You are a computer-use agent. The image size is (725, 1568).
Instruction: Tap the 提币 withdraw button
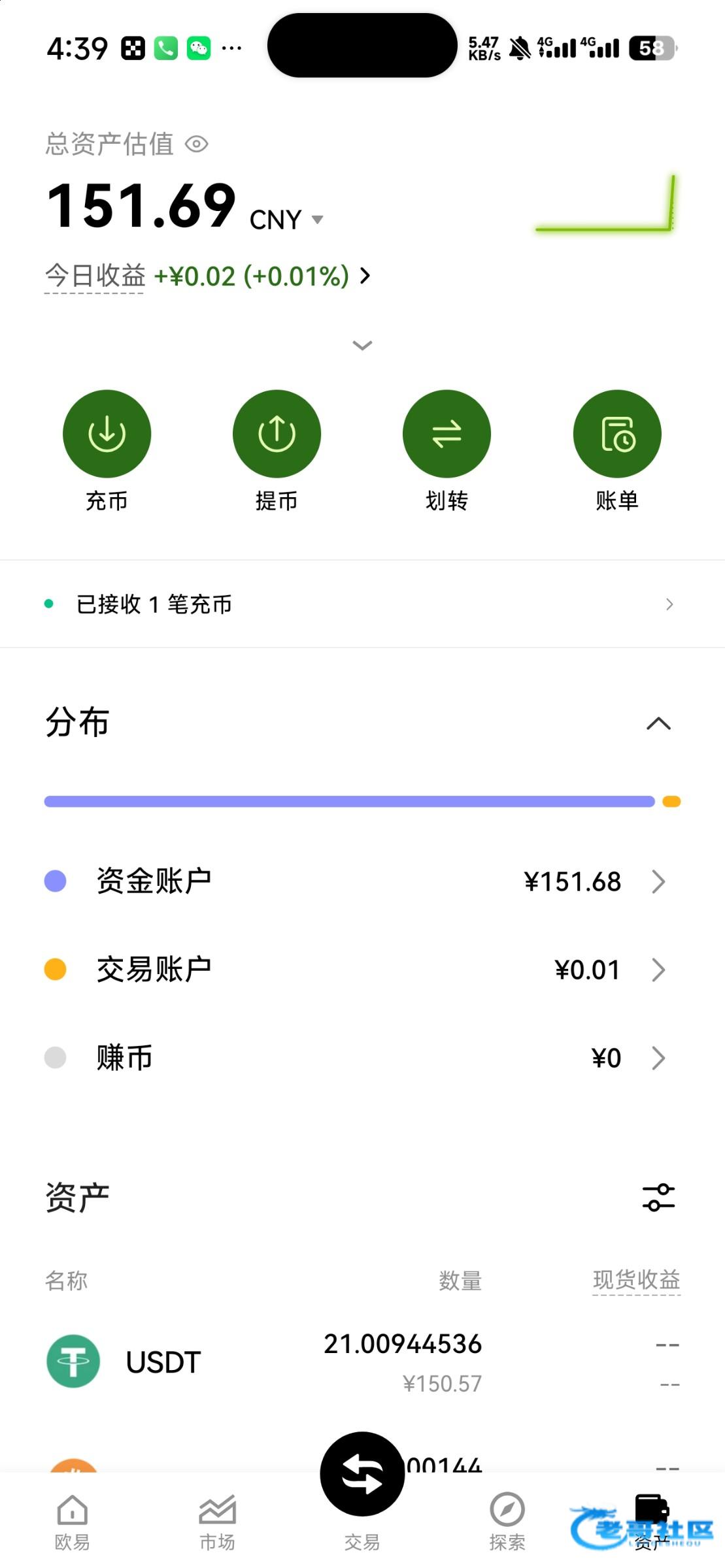coord(277,451)
